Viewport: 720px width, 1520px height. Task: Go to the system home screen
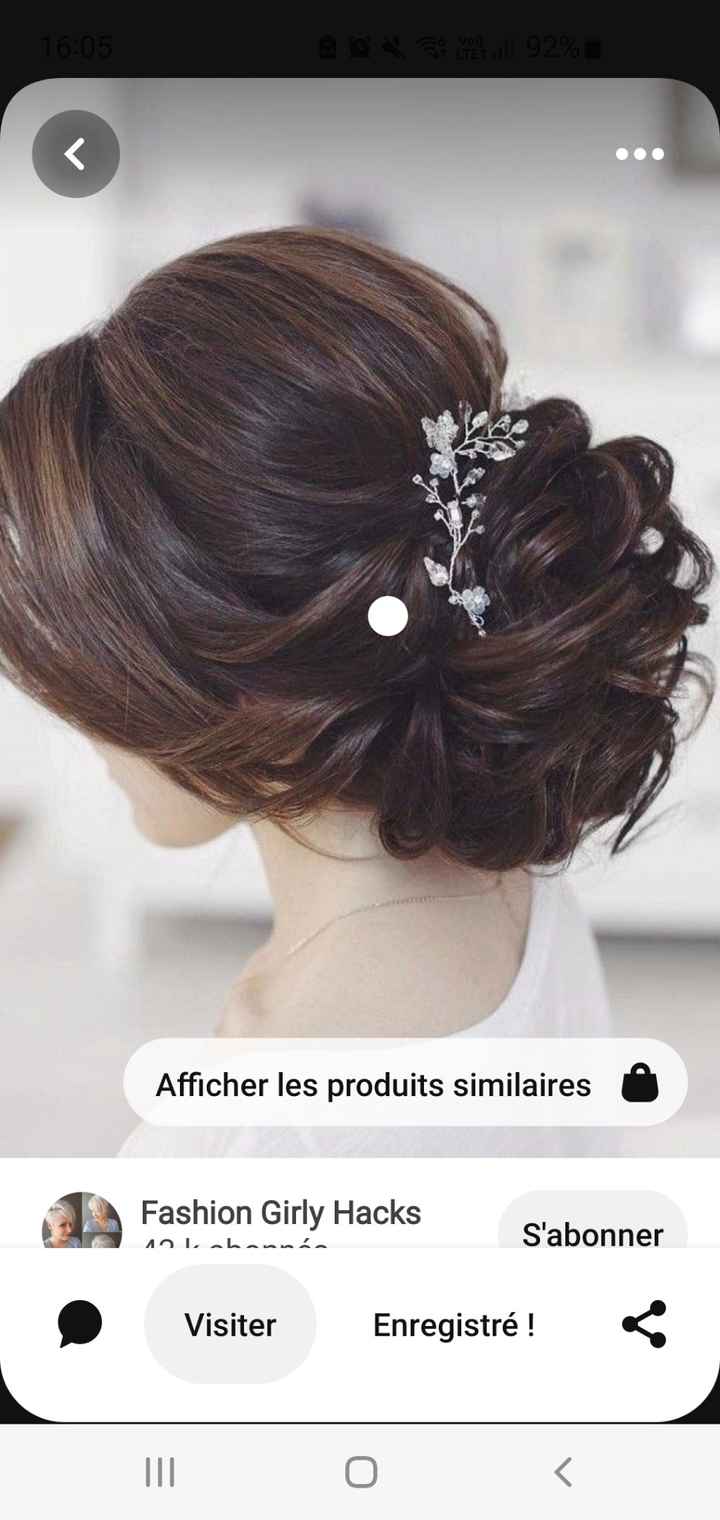tap(361, 1471)
